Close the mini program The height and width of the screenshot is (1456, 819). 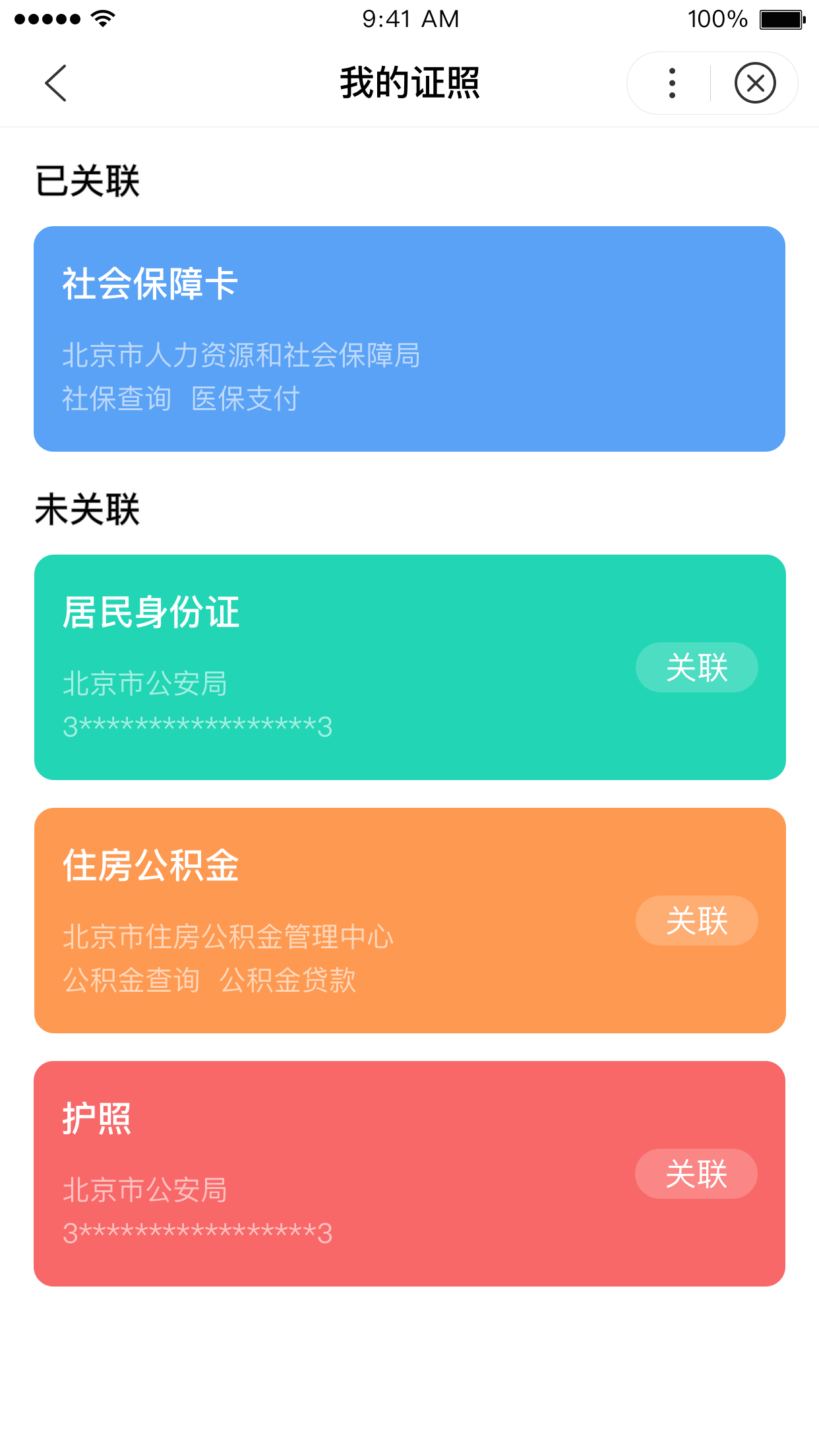click(754, 83)
